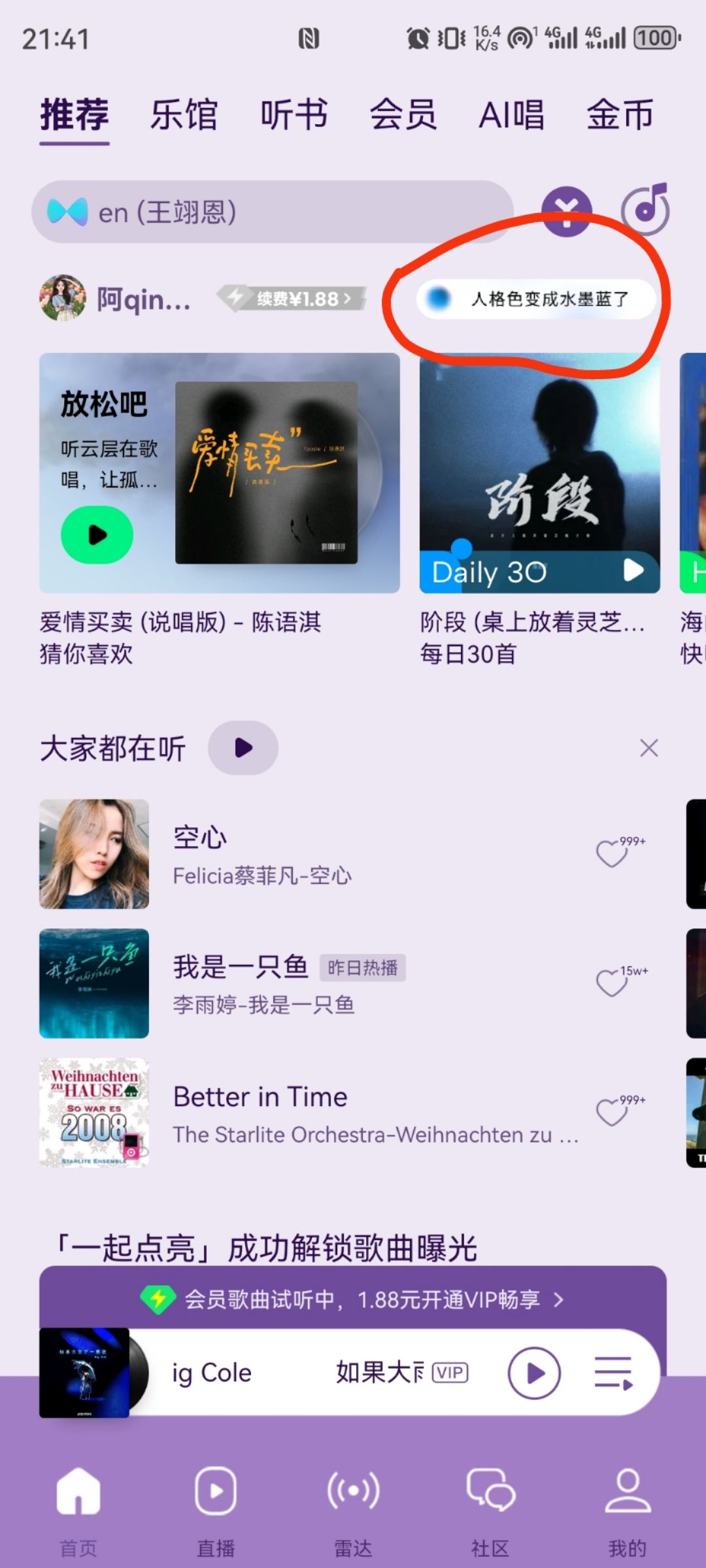The image size is (706, 1568).
Task: Open the 金币 tab
Action: point(620,115)
